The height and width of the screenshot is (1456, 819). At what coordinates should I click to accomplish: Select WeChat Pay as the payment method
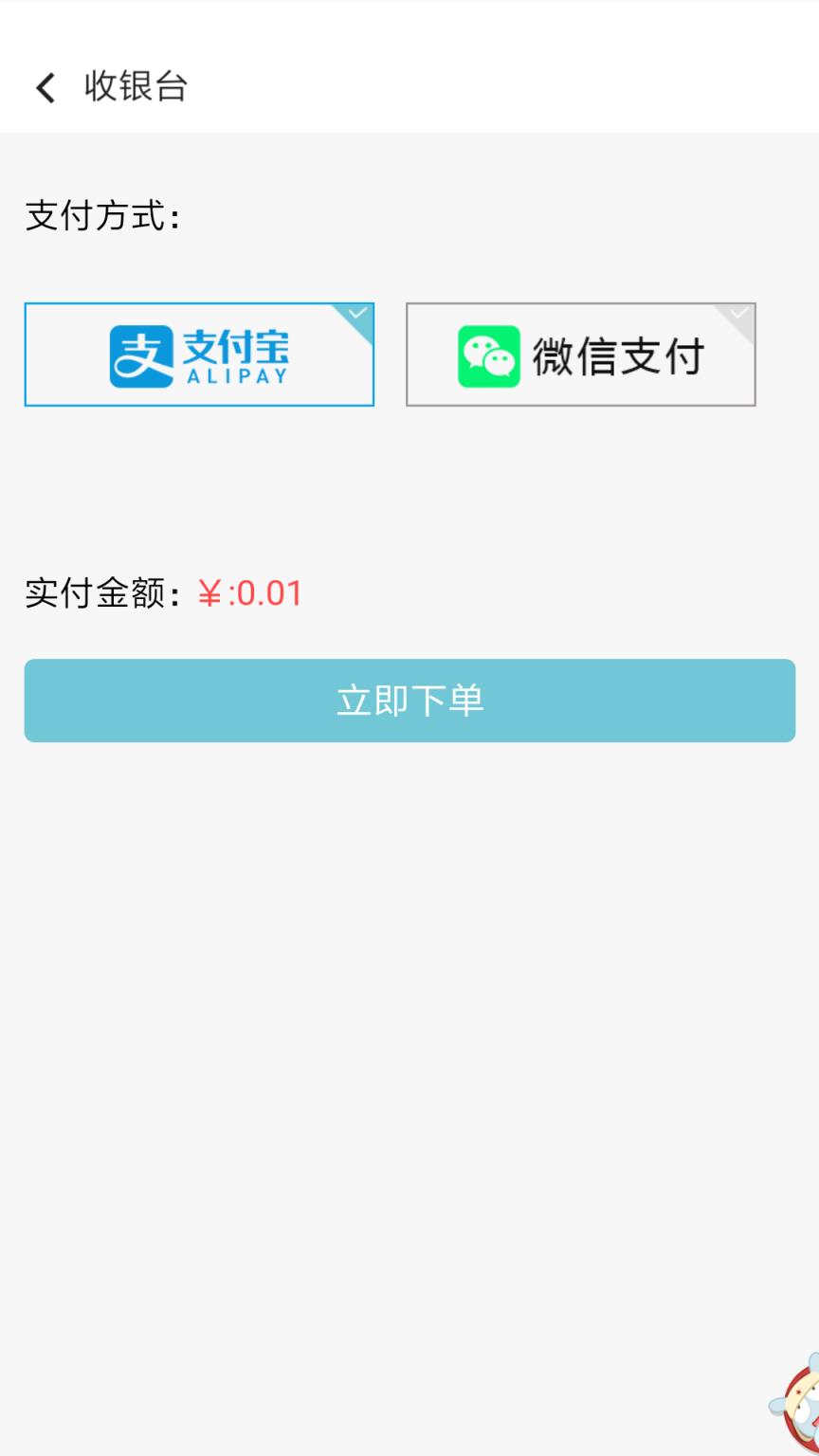pyautogui.click(x=580, y=355)
